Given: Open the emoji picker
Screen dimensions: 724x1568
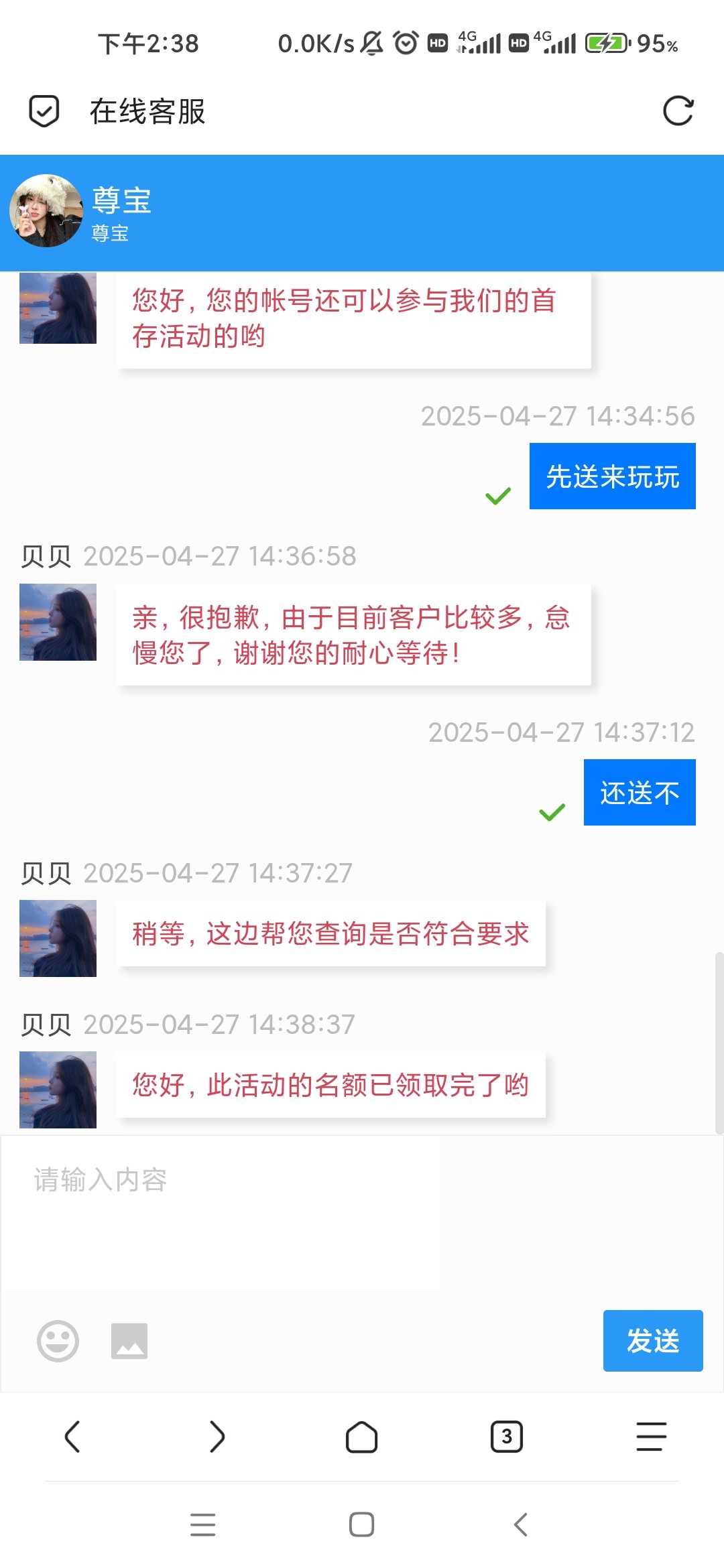Looking at the screenshot, I should click(58, 1341).
